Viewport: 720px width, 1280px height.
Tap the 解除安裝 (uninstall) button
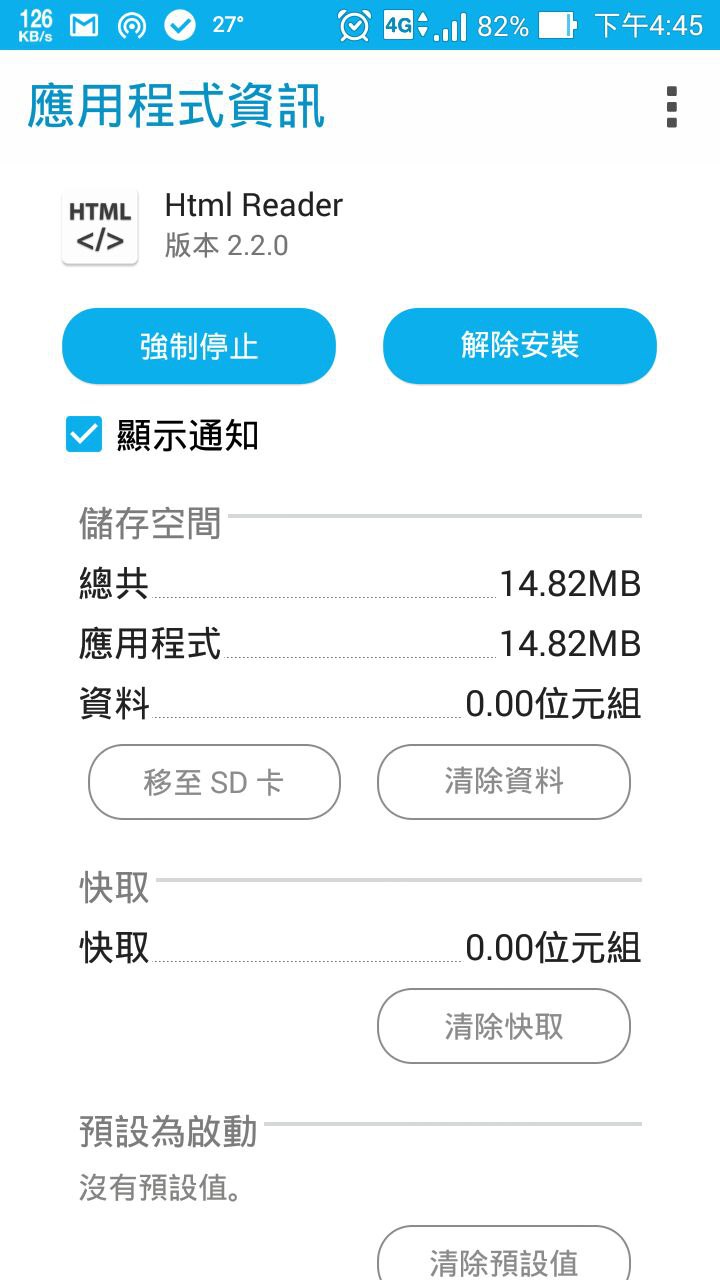point(520,346)
